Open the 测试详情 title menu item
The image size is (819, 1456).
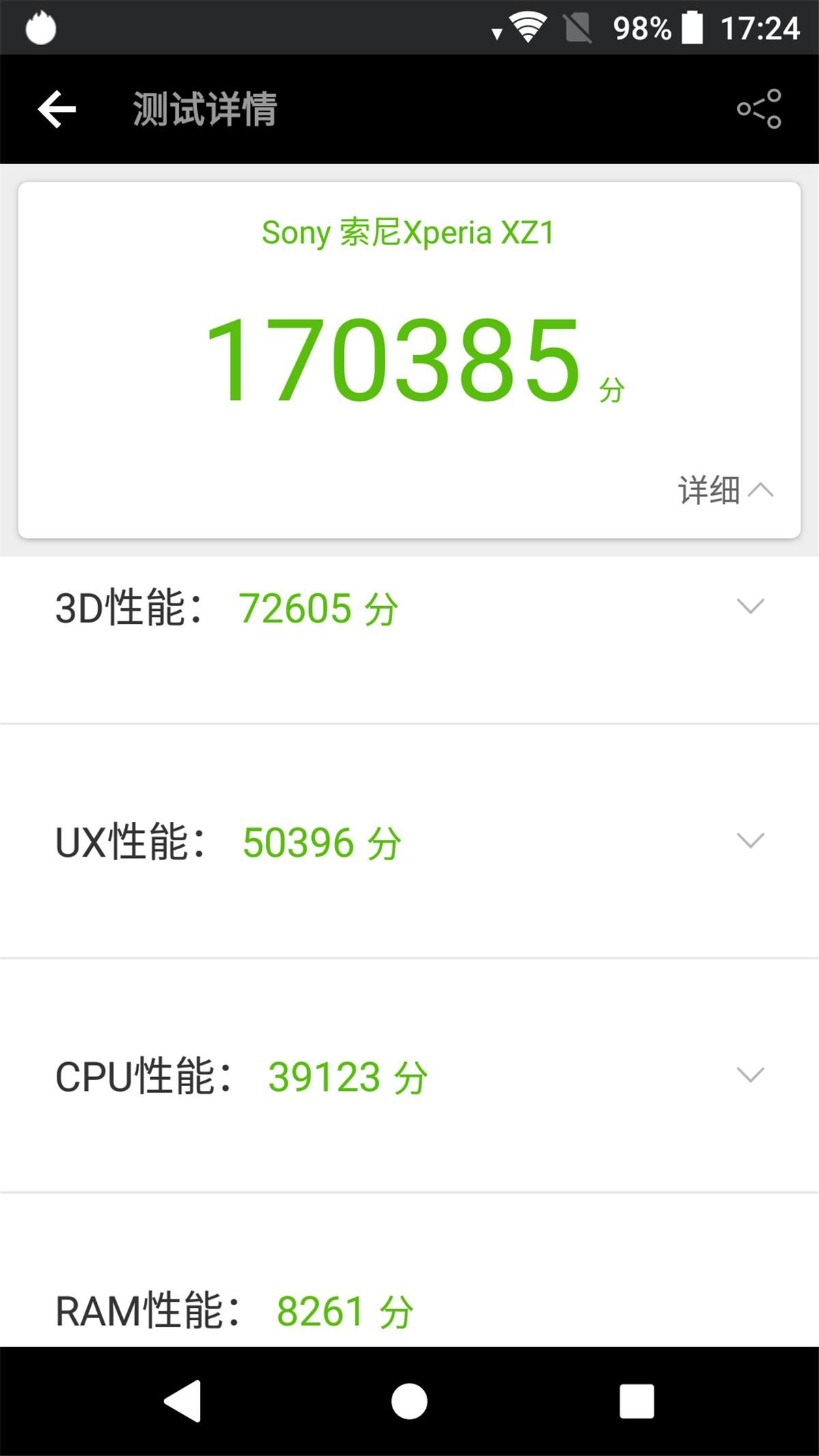pyautogui.click(x=205, y=109)
